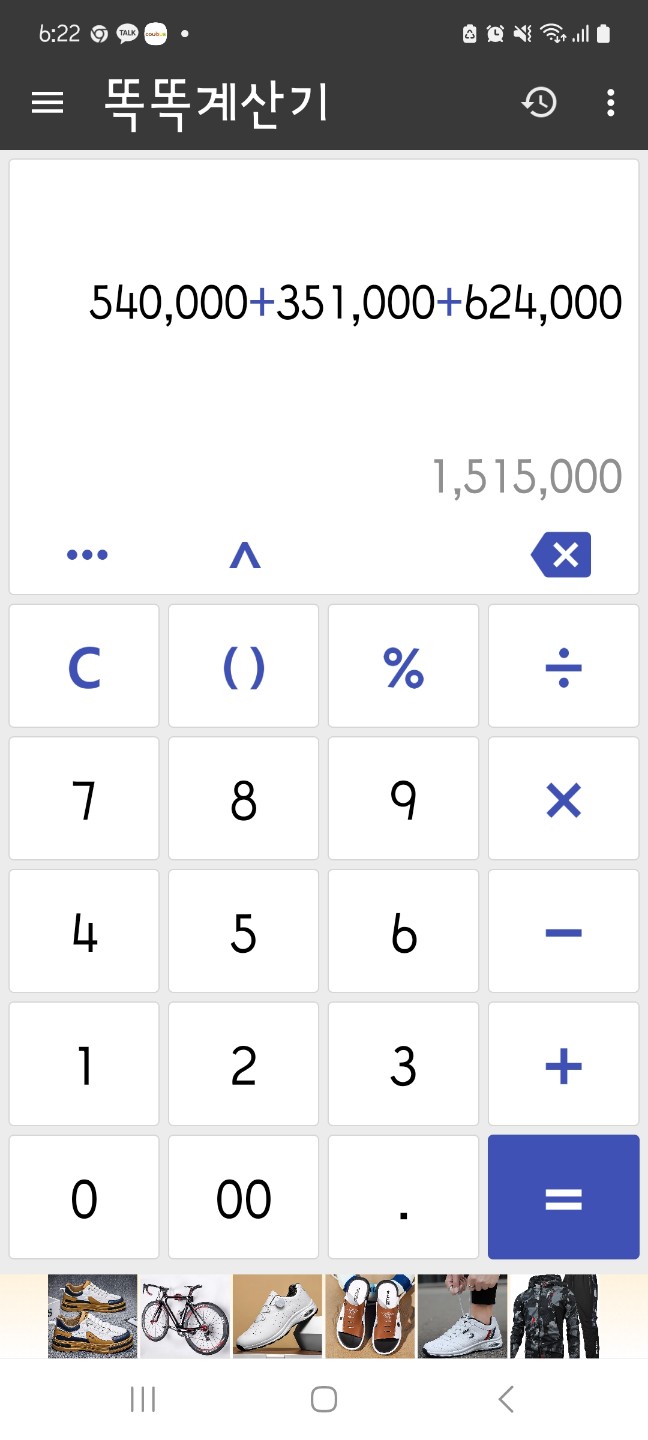Tap the equals button
This screenshot has height=1440, width=648.
tap(563, 1197)
